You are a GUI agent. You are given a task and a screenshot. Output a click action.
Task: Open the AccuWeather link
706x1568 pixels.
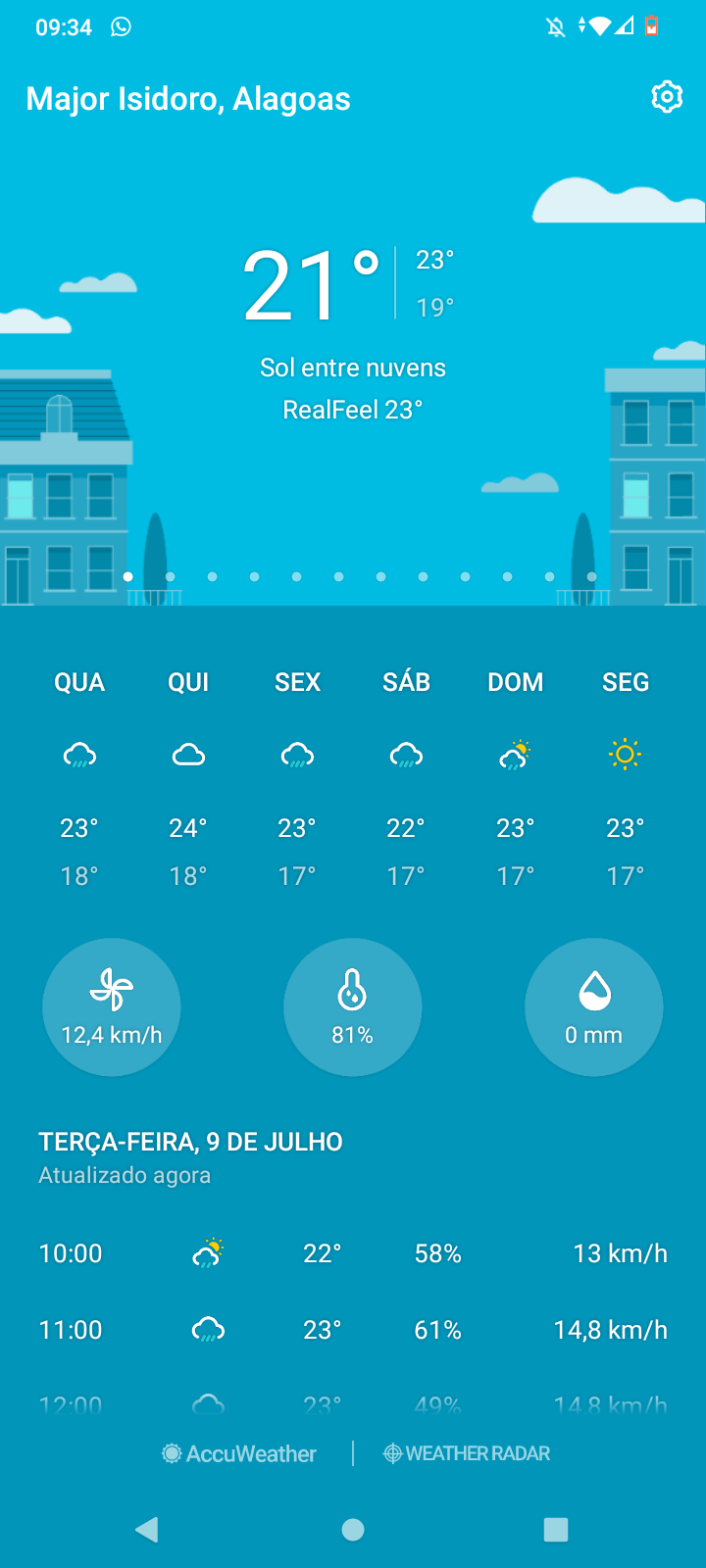click(x=240, y=1453)
